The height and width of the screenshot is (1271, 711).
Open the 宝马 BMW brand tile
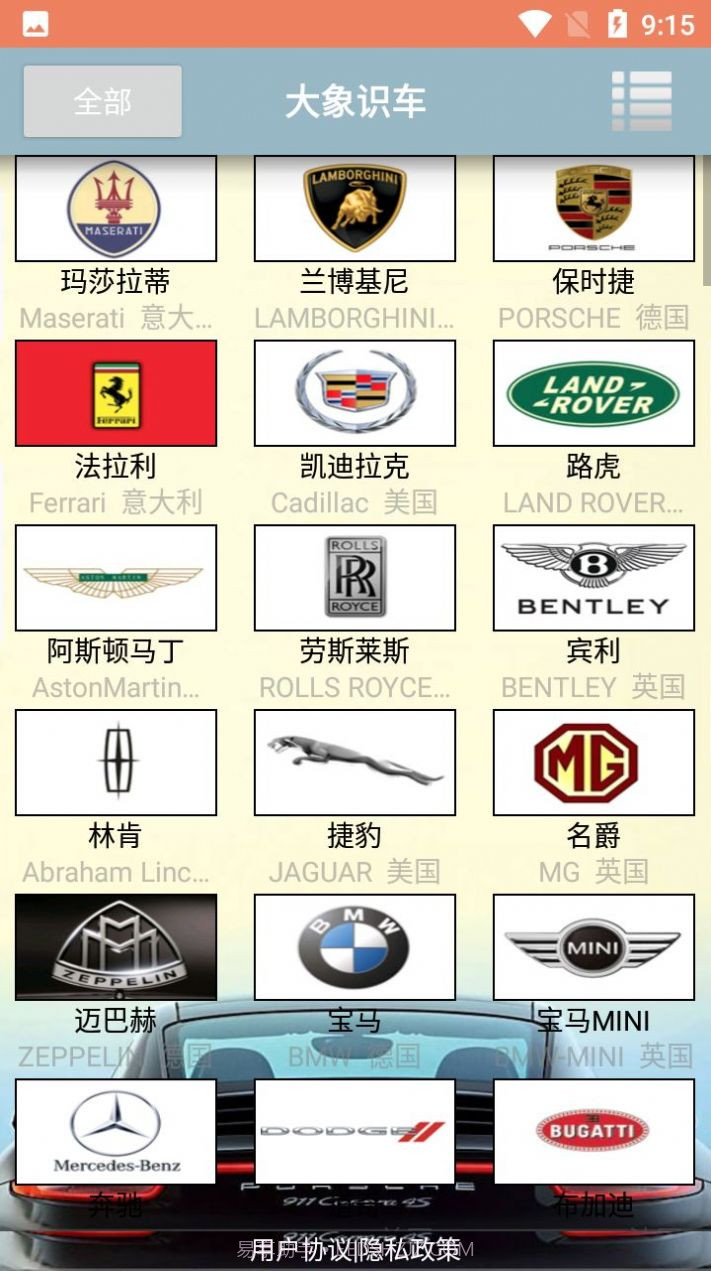pyautogui.click(x=354, y=947)
